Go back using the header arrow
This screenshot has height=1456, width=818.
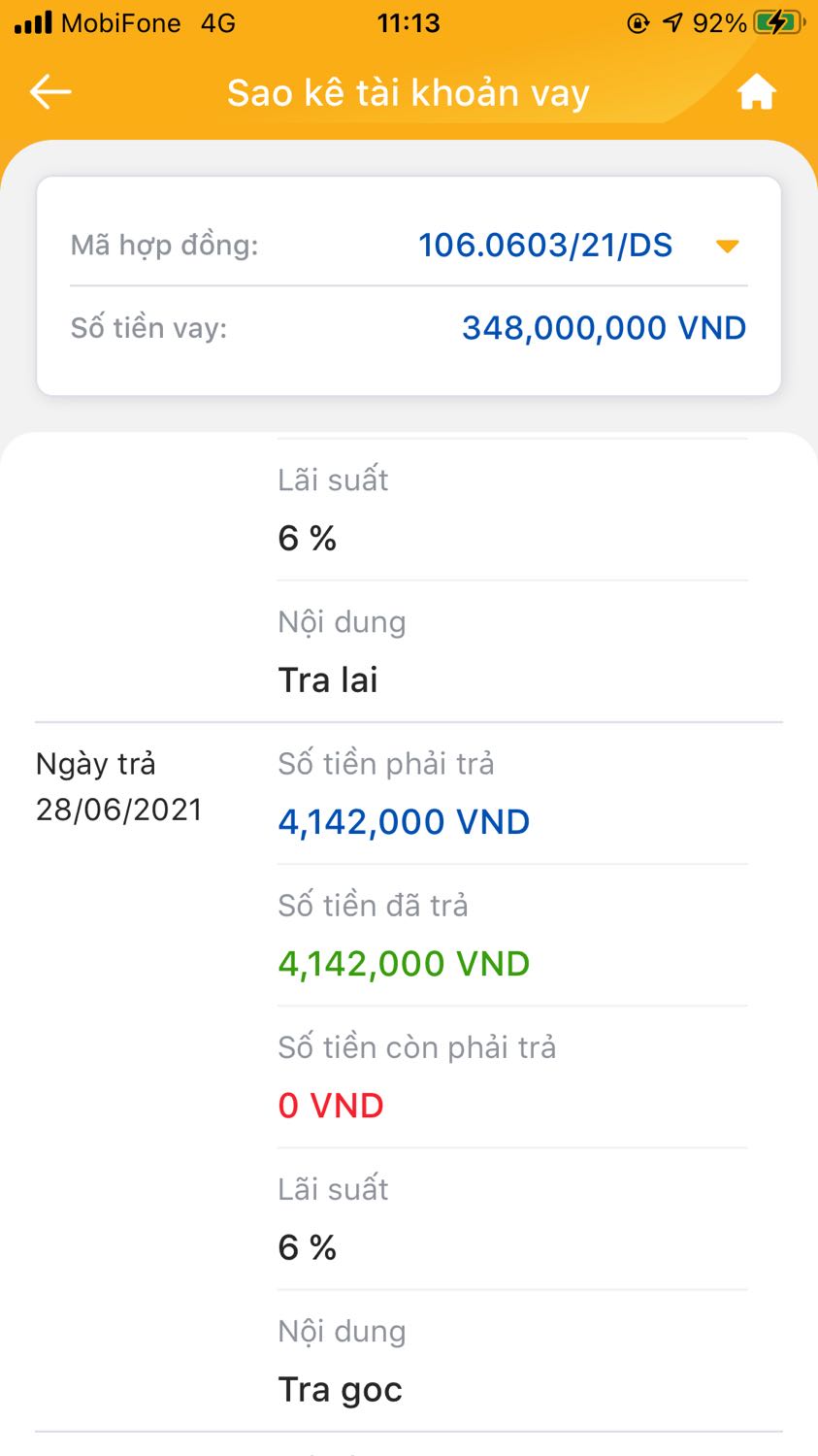[x=50, y=92]
